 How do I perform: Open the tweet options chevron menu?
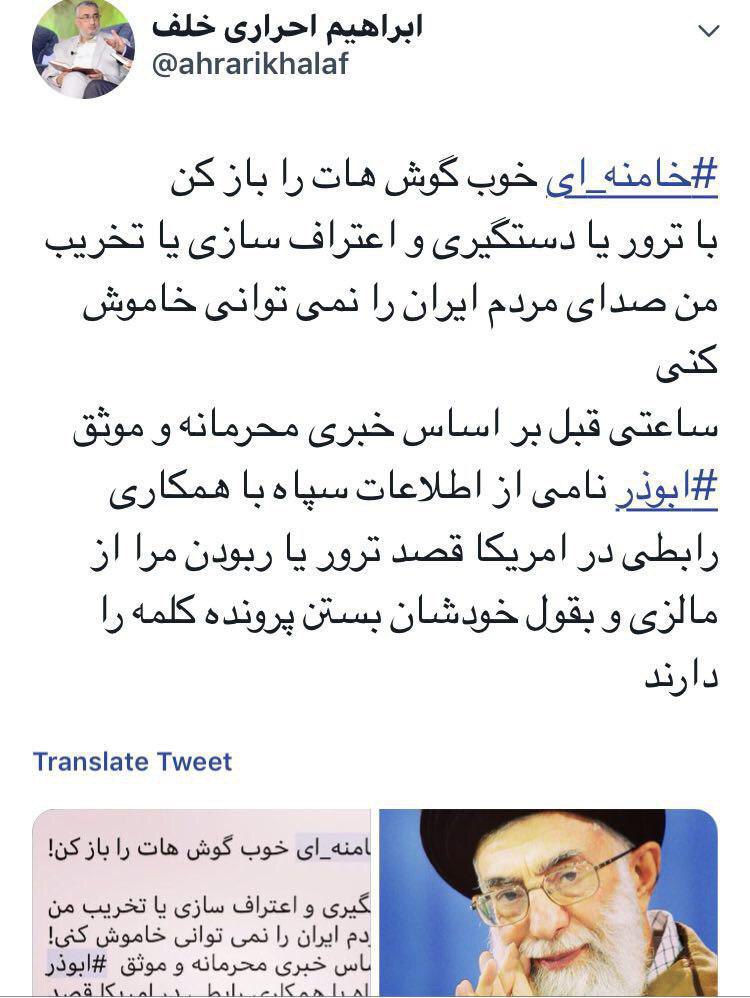tap(708, 31)
